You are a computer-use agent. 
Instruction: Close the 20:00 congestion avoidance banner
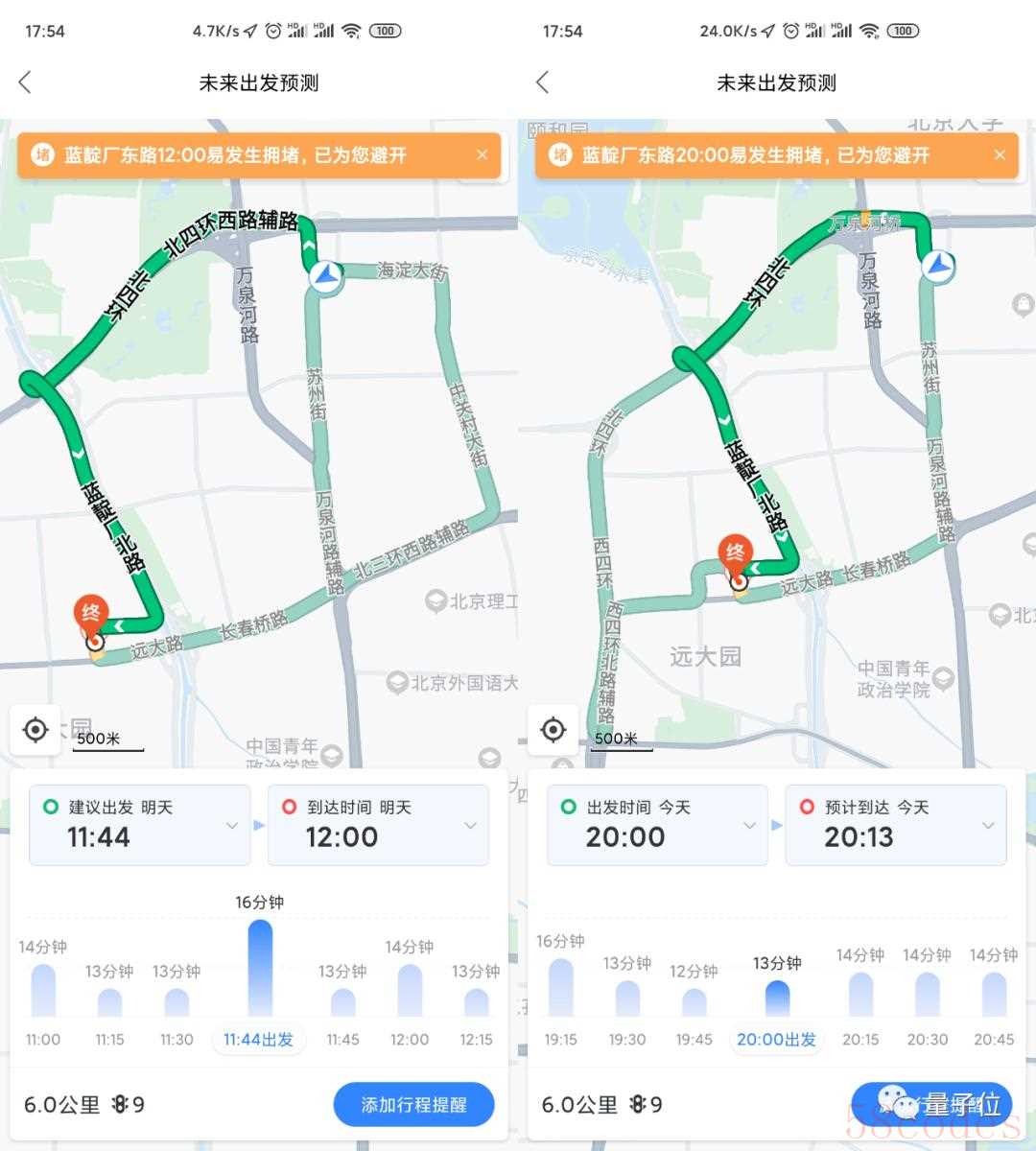[1000, 154]
